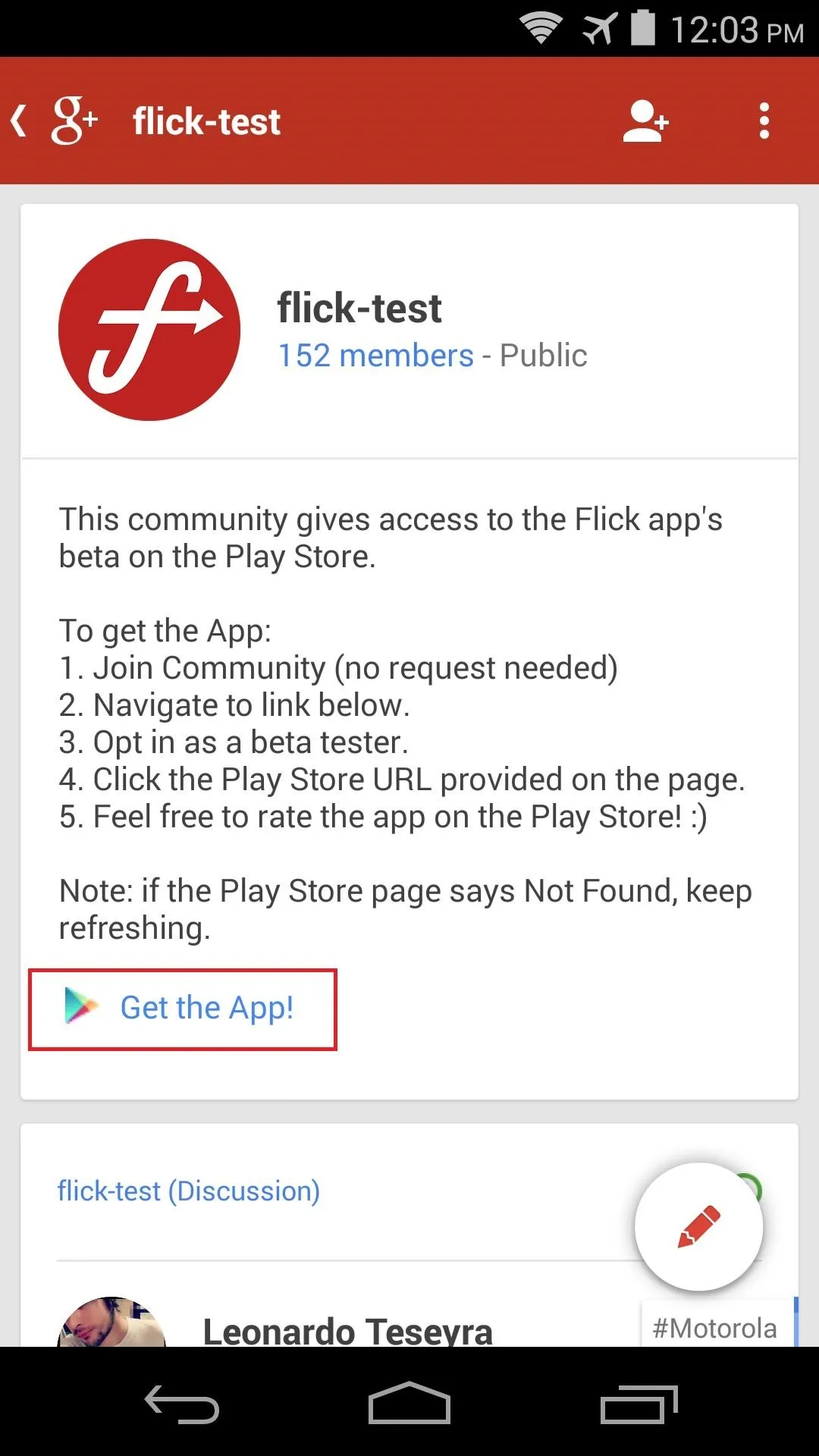
Task: Tap the invite people icon
Action: tap(645, 121)
